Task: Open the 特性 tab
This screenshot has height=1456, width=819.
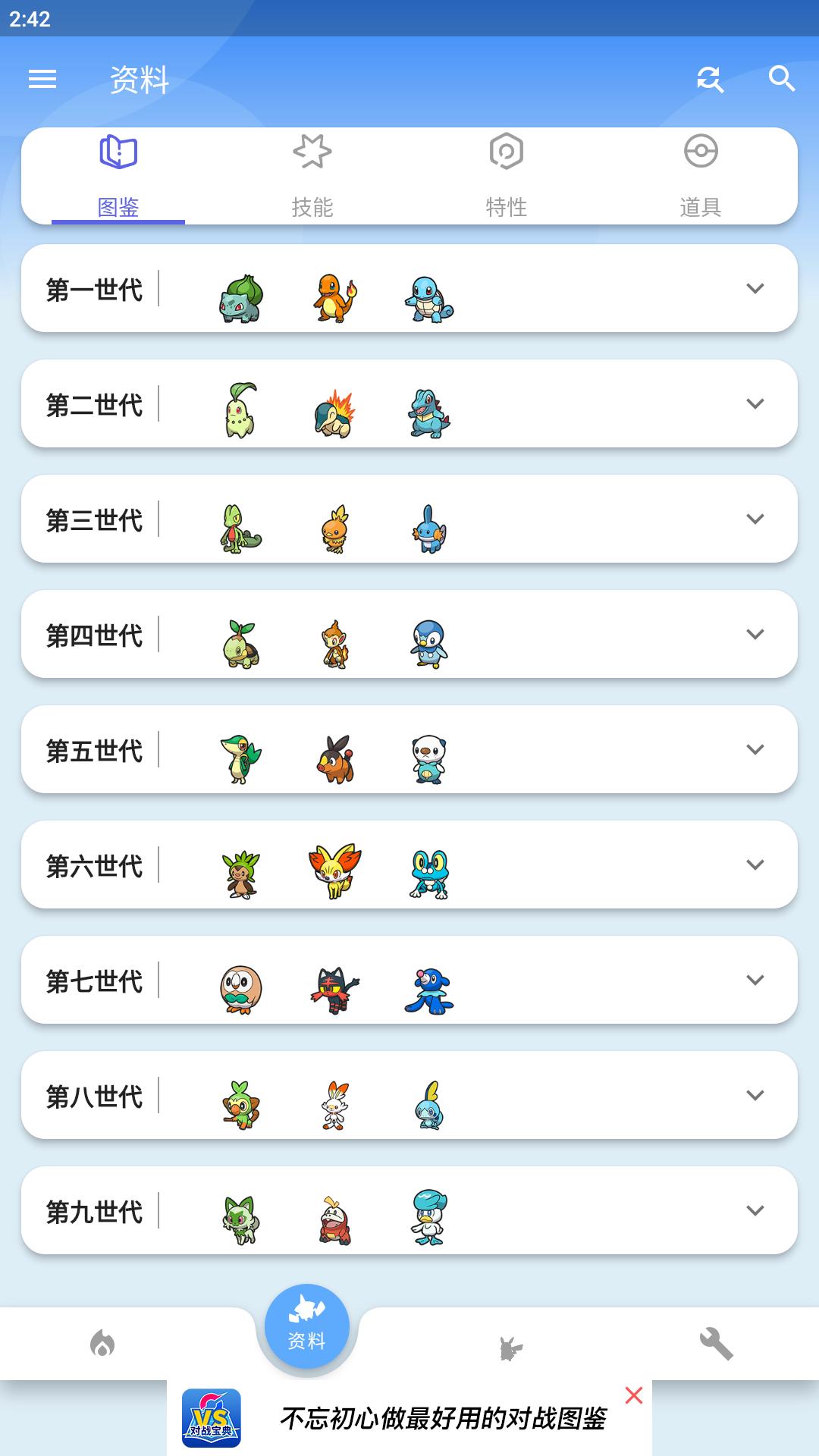Action: pos(508,174)
